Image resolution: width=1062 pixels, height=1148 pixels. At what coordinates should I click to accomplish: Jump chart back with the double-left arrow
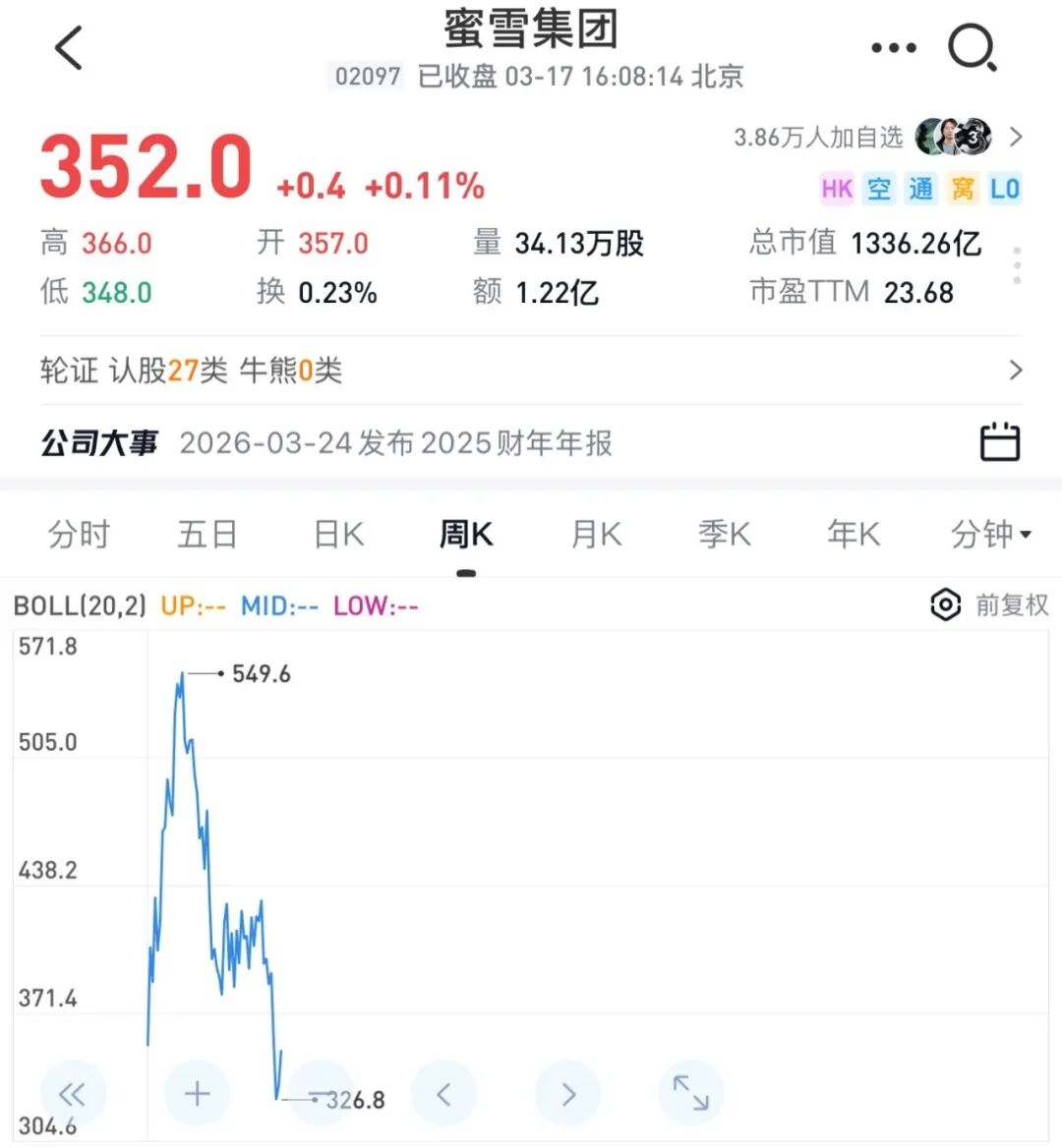coord(73,1093)
